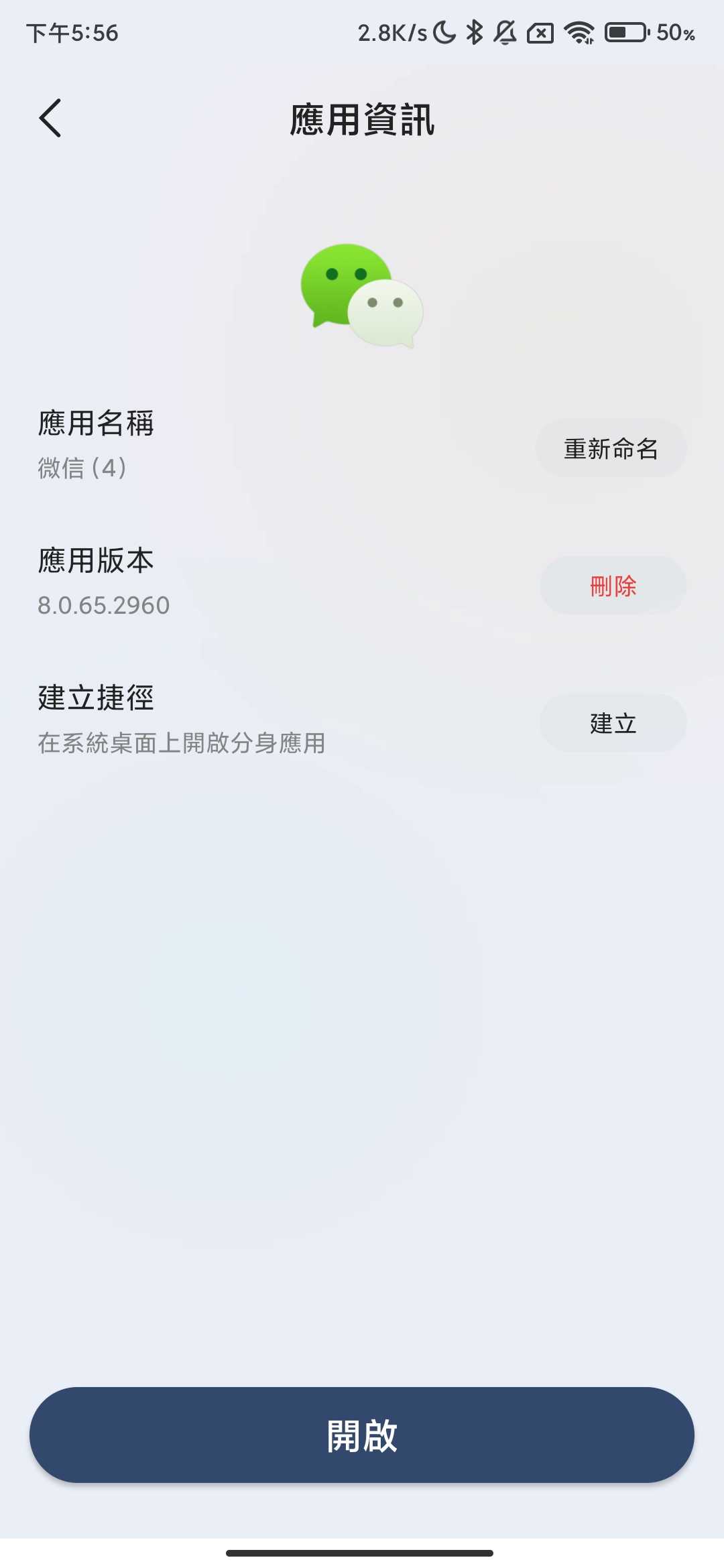Tap the 應用資訊 page title
The height and width of the screenshot is (1568, 724).
point(362,119)
